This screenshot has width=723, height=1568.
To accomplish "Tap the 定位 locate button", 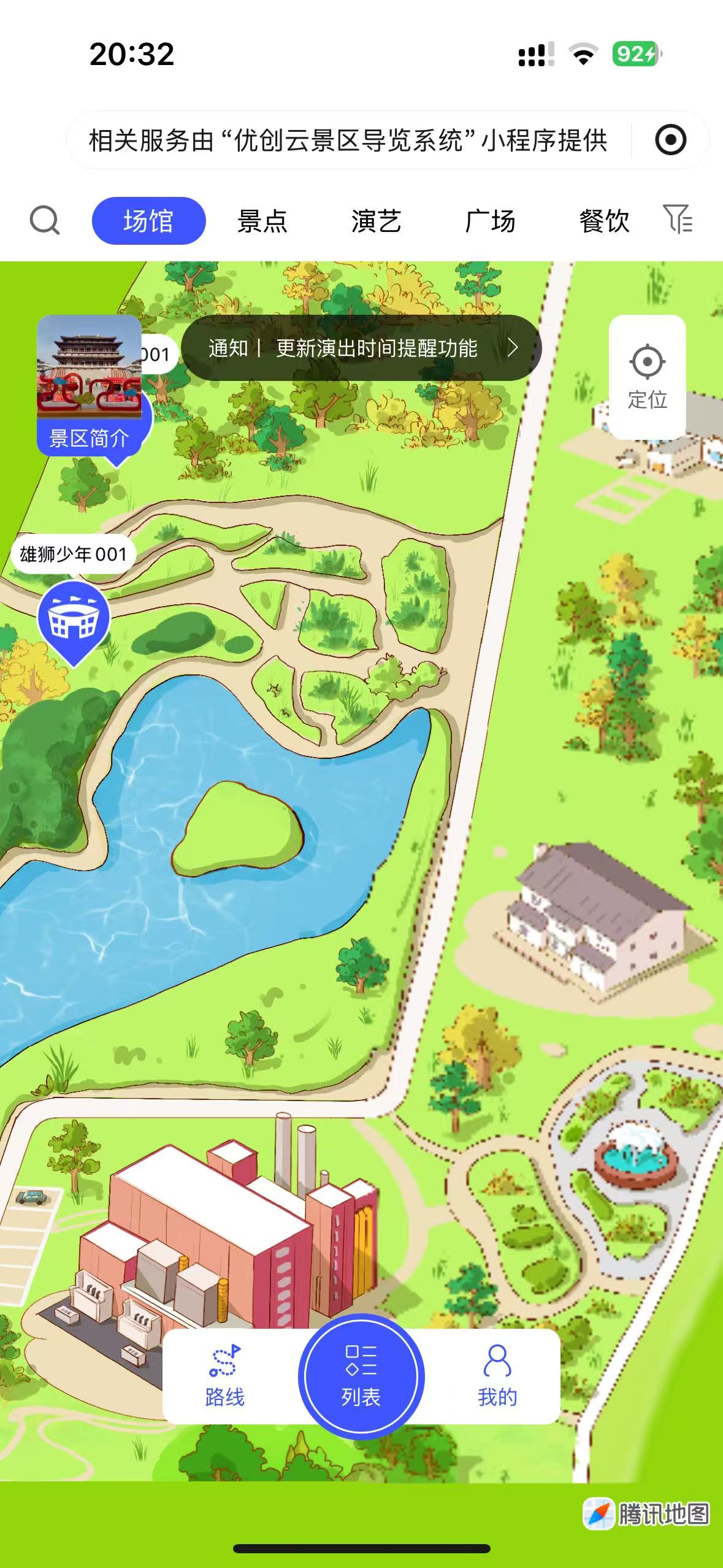I will [647, 377].
